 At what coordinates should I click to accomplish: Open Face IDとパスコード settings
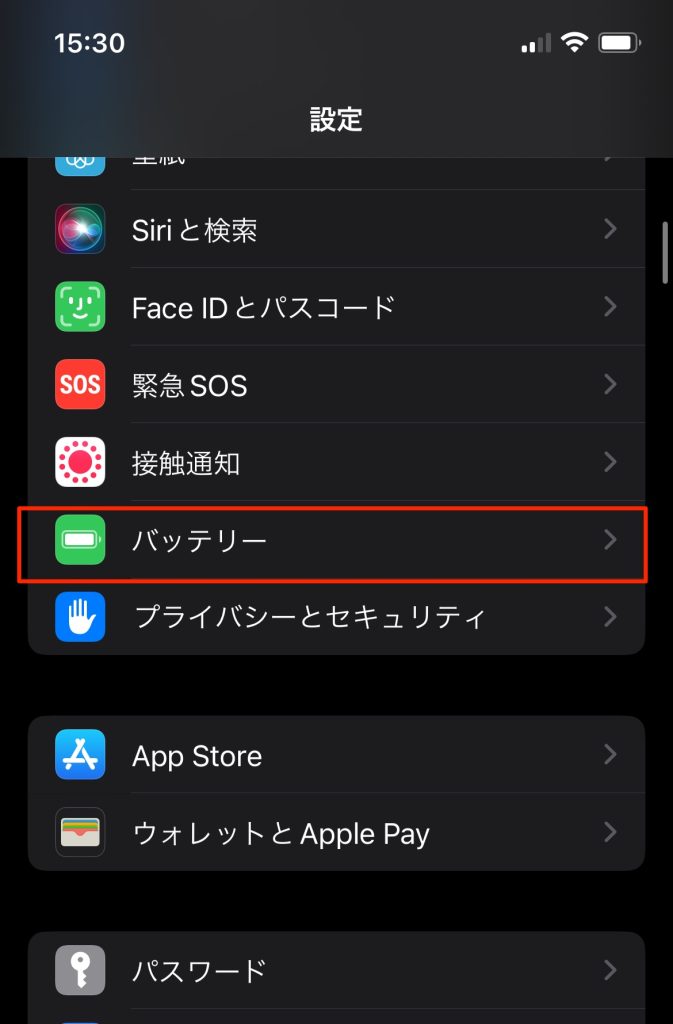[336, 307]
